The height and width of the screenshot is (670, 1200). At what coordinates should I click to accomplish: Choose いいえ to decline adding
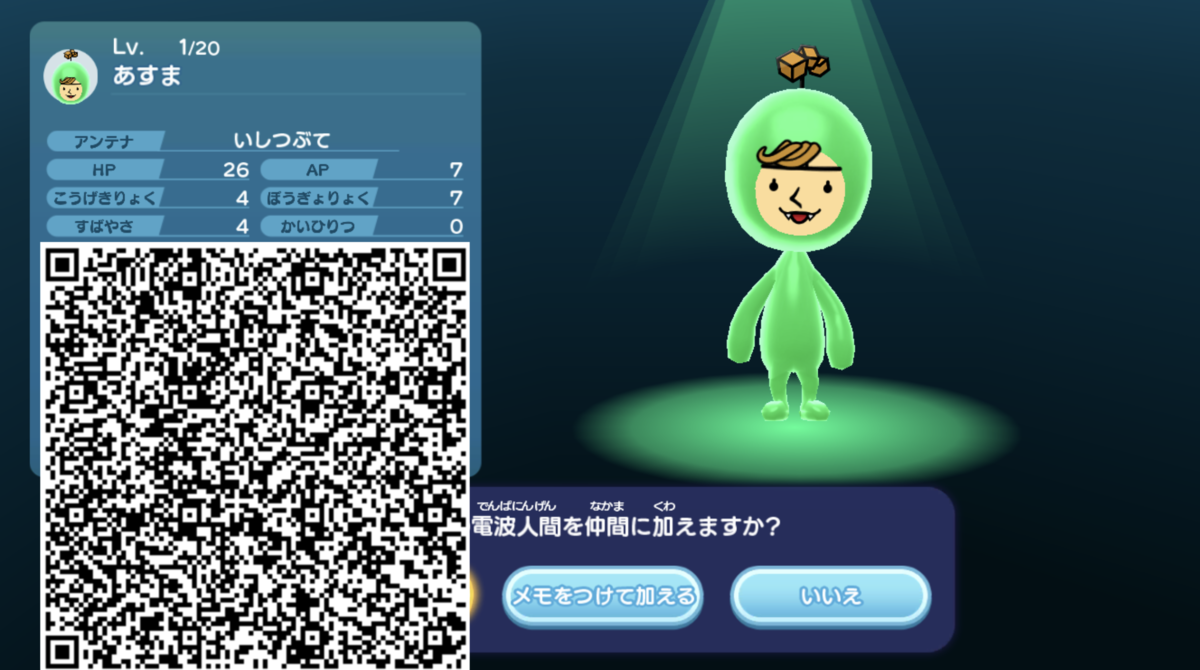[831, 597]
